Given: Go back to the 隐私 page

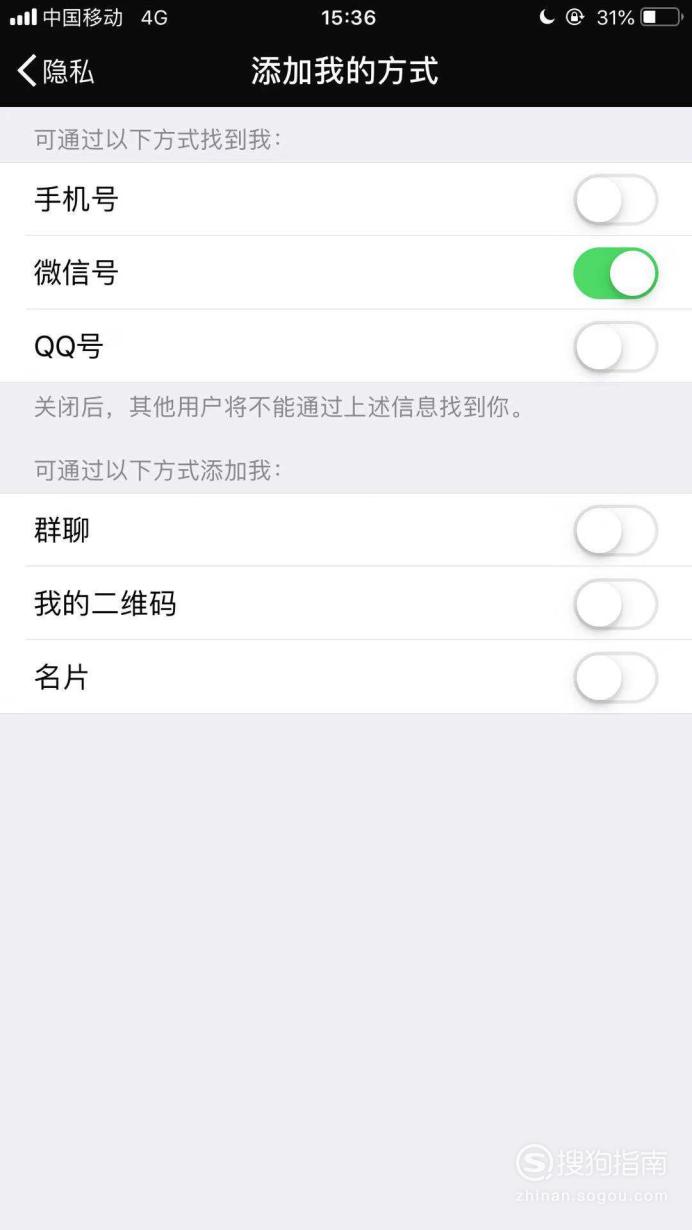Looking at the screenshot, I should tap(56, 71).
